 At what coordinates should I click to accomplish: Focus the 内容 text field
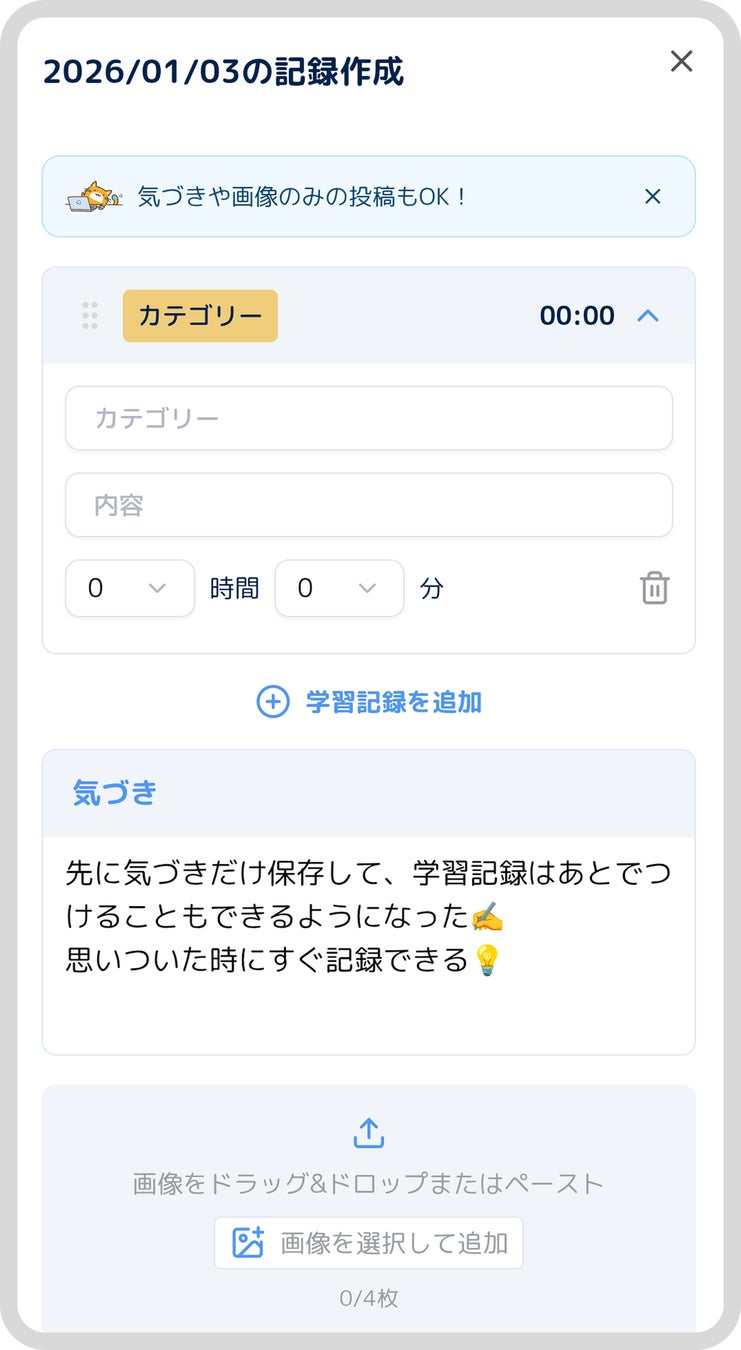tap(368, 505)
